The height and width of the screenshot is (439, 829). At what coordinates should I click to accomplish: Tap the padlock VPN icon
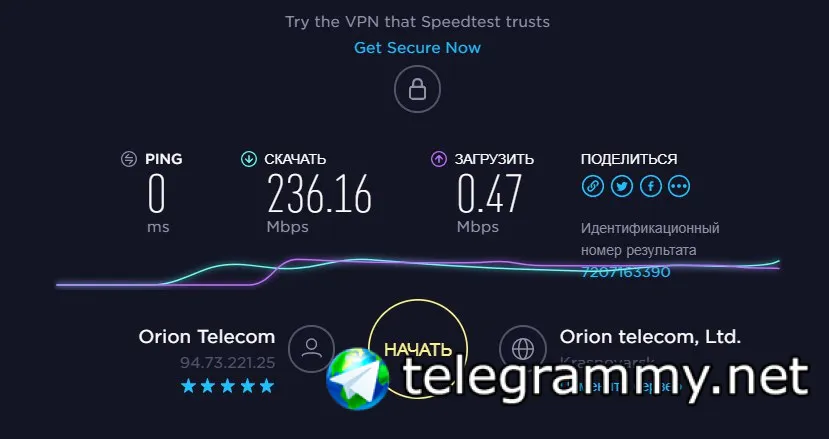tap(416, 89)
